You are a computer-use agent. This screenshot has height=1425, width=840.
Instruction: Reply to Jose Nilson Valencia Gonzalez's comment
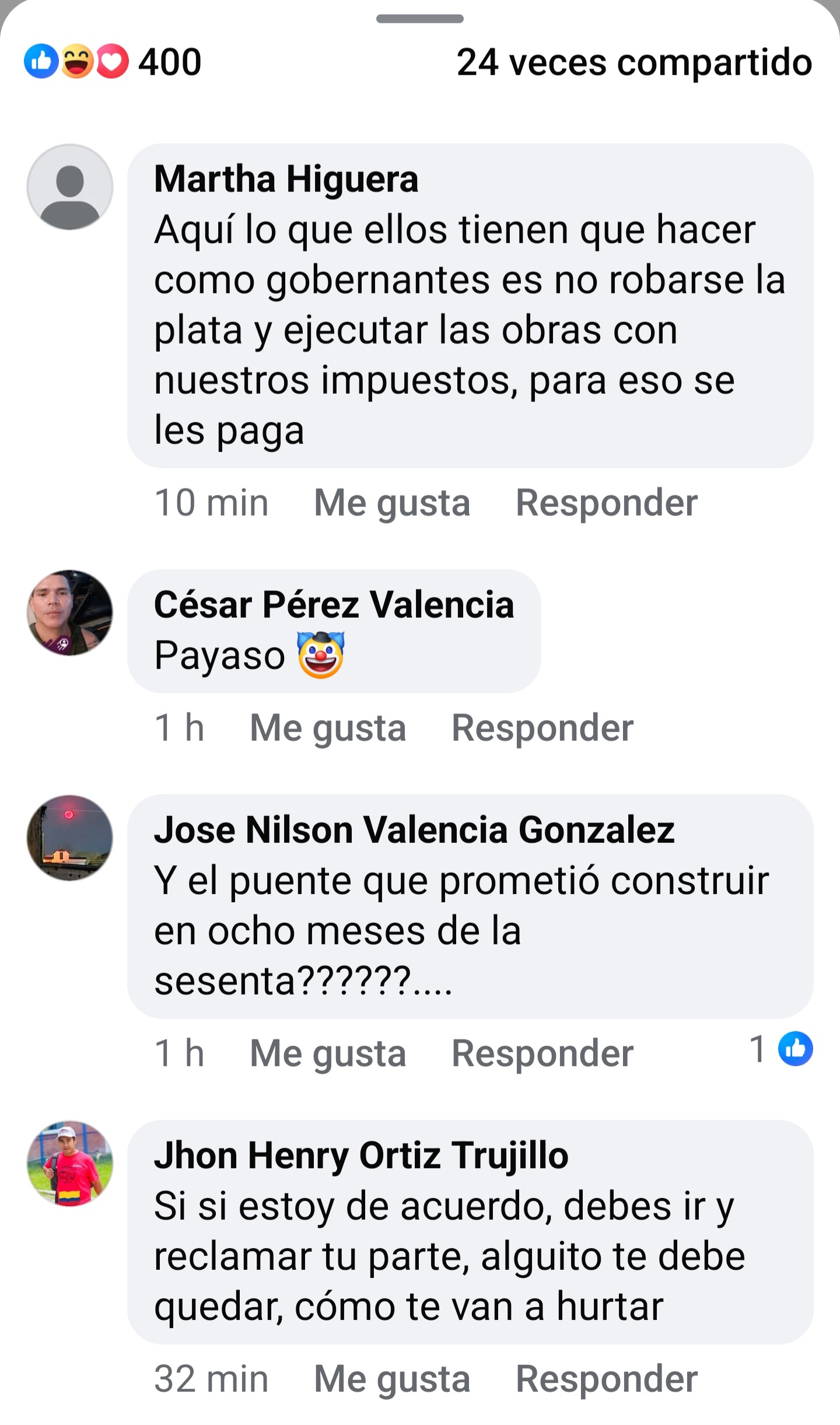coord(542,1053)
